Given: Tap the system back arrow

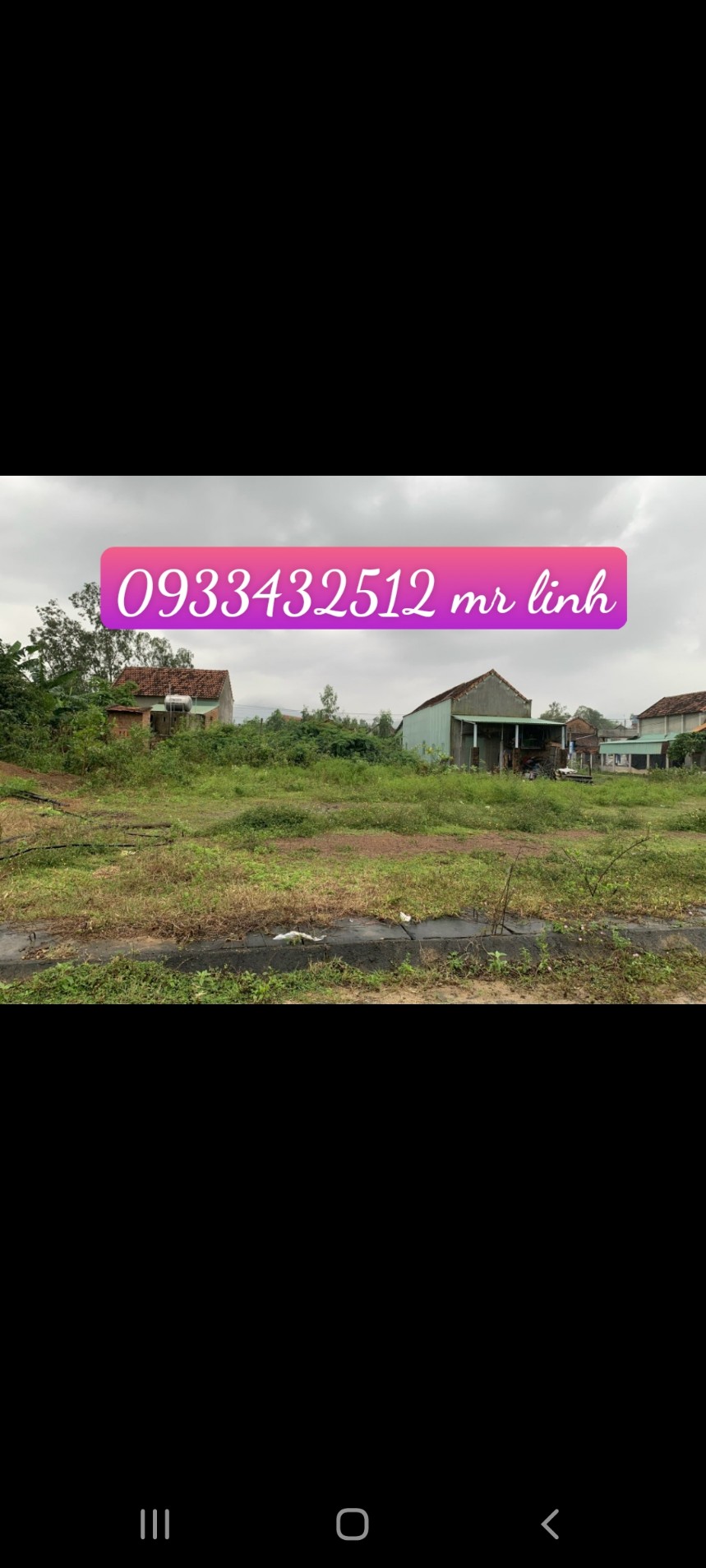Looking at the screenshot, I should click(x=550, y=1524).
